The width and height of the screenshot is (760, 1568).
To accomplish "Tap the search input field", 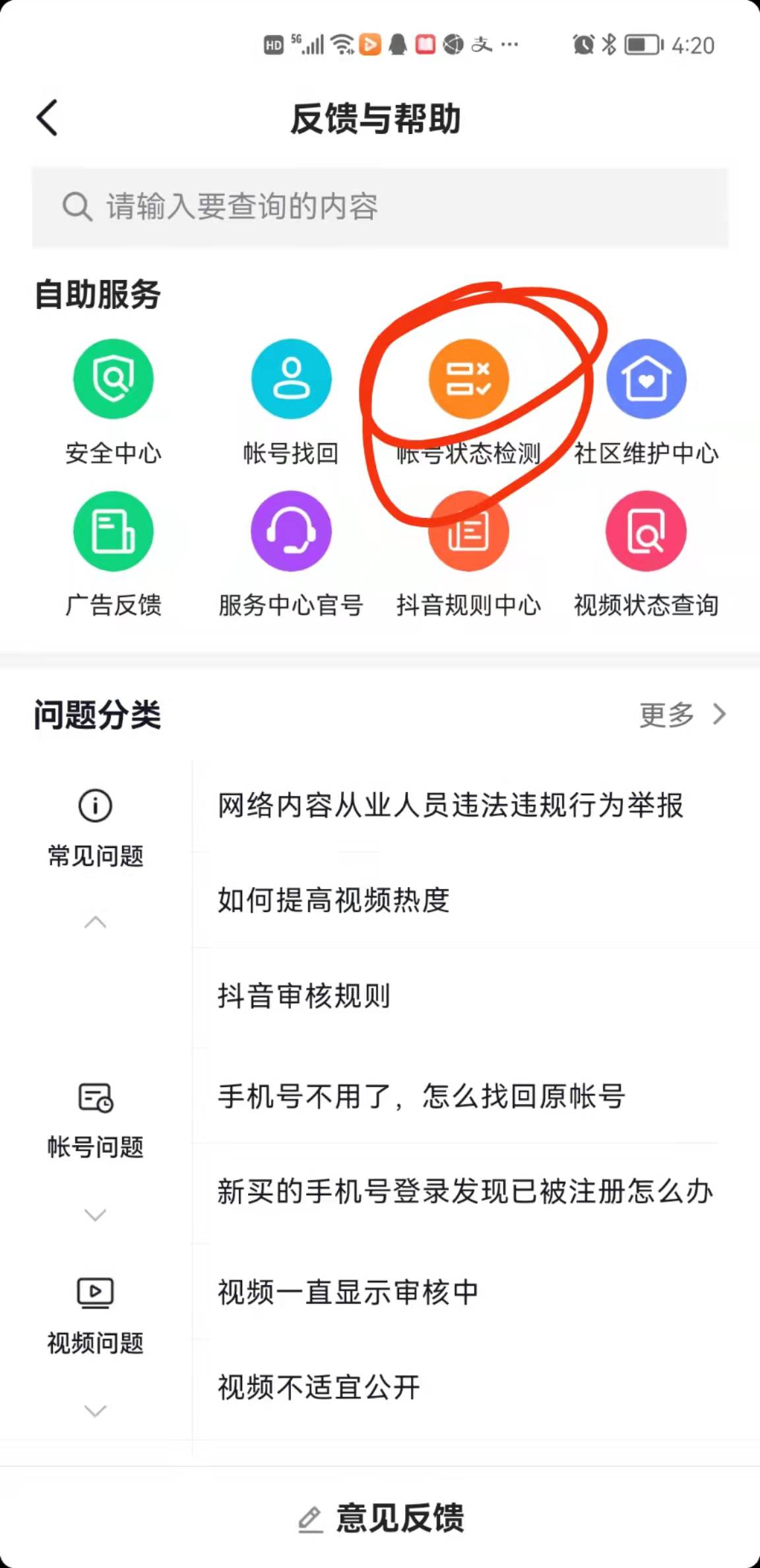I will 379,207.
